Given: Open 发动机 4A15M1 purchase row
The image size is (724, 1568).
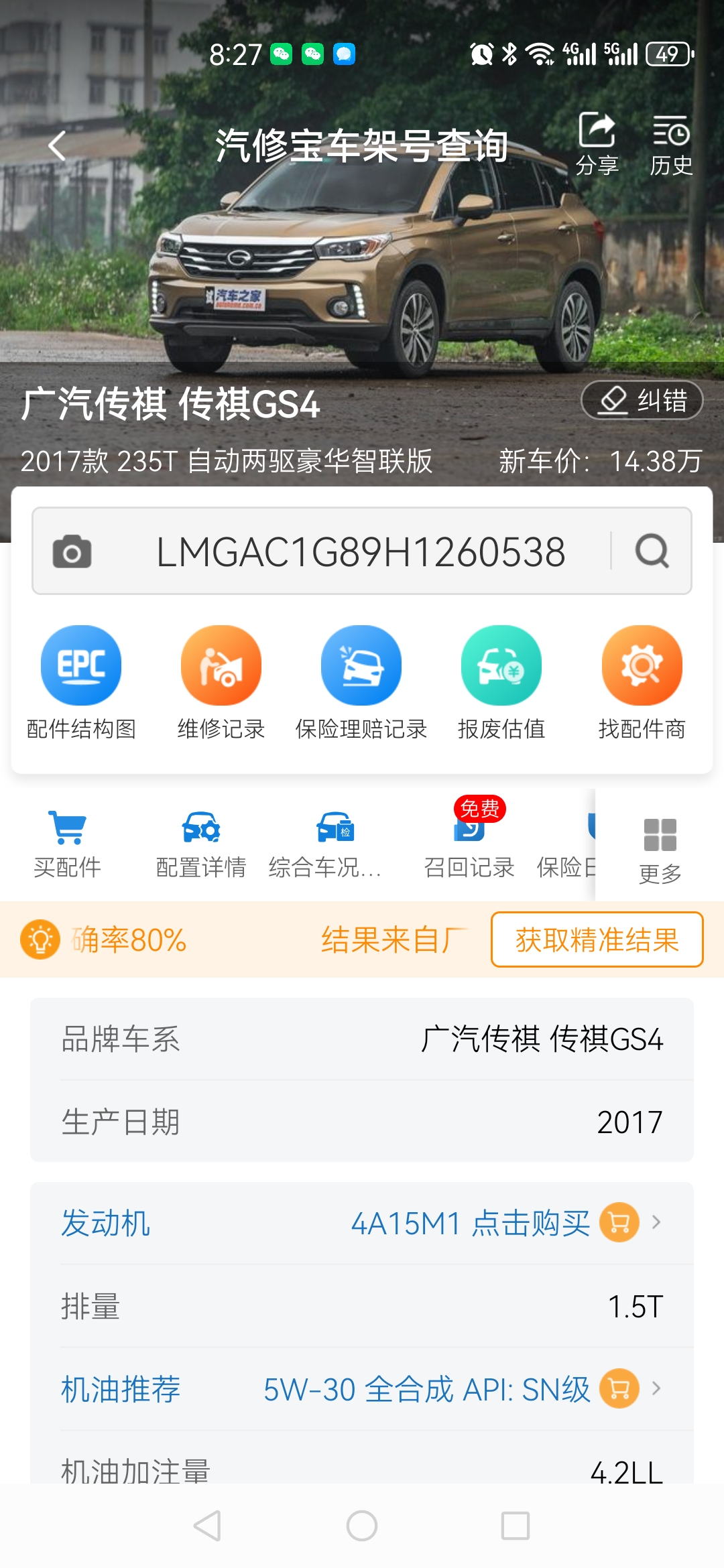Looking at the screenshot, I should [x=362, y=1224].
